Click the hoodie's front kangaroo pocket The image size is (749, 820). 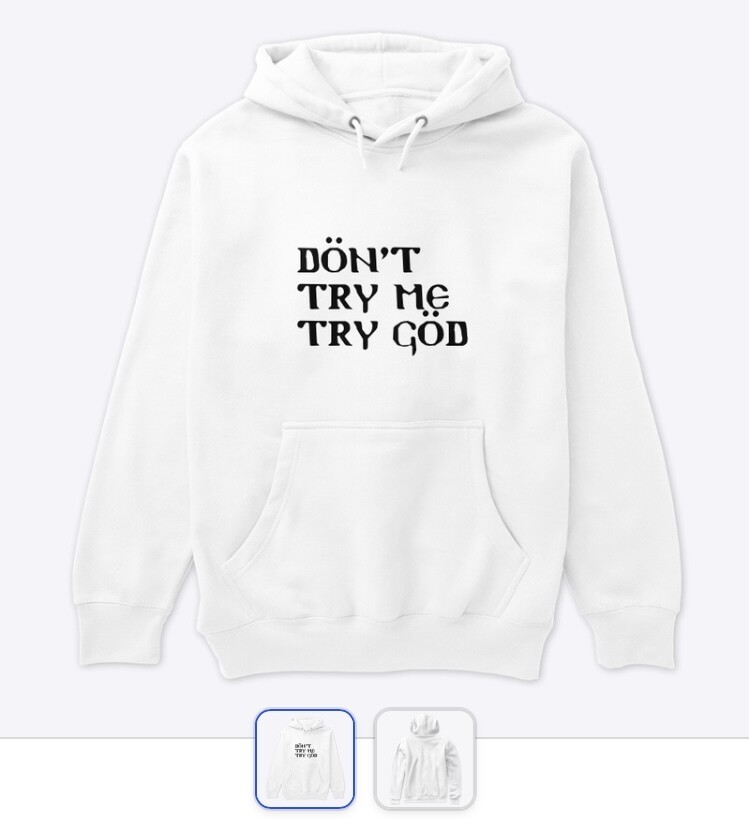374,500
